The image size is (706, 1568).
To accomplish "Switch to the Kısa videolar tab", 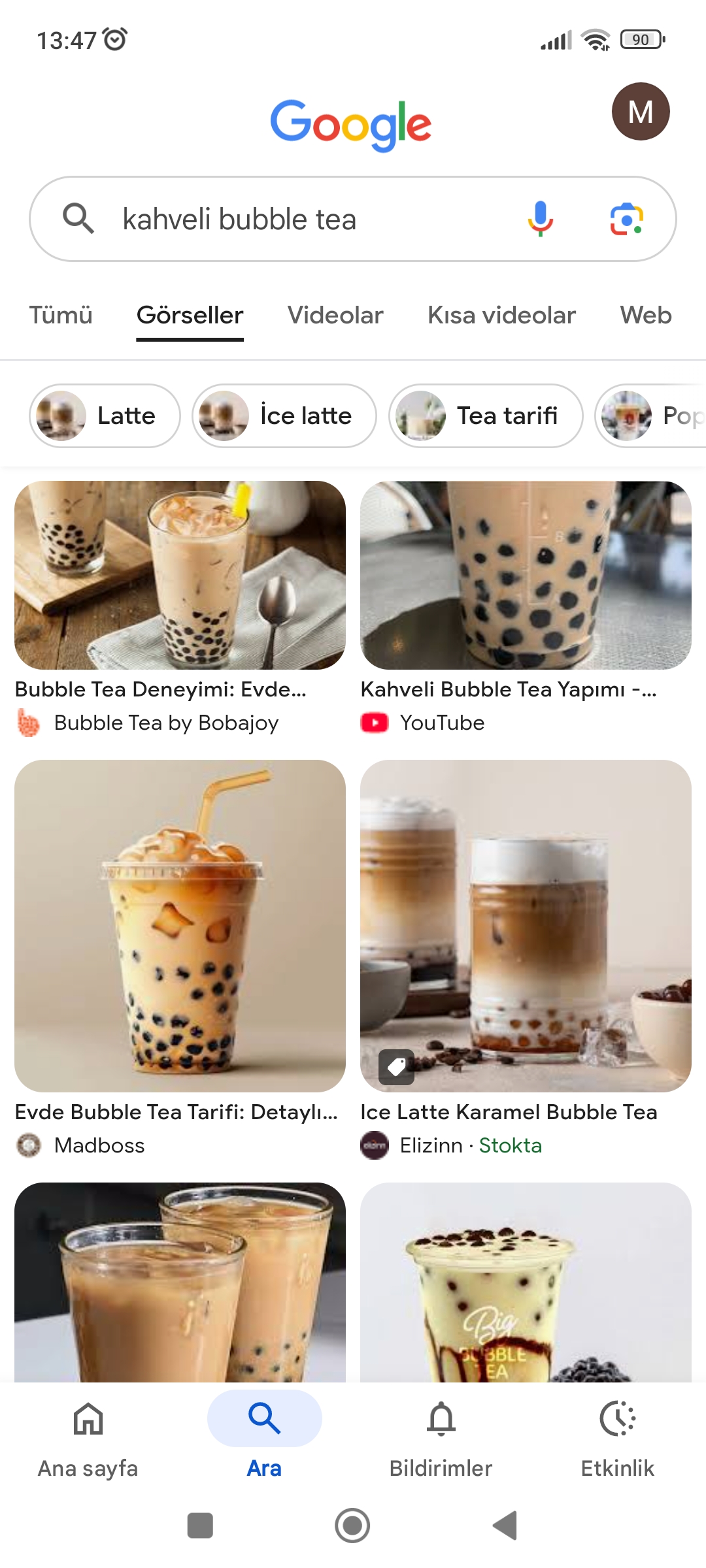I will [x=501, y=316].
